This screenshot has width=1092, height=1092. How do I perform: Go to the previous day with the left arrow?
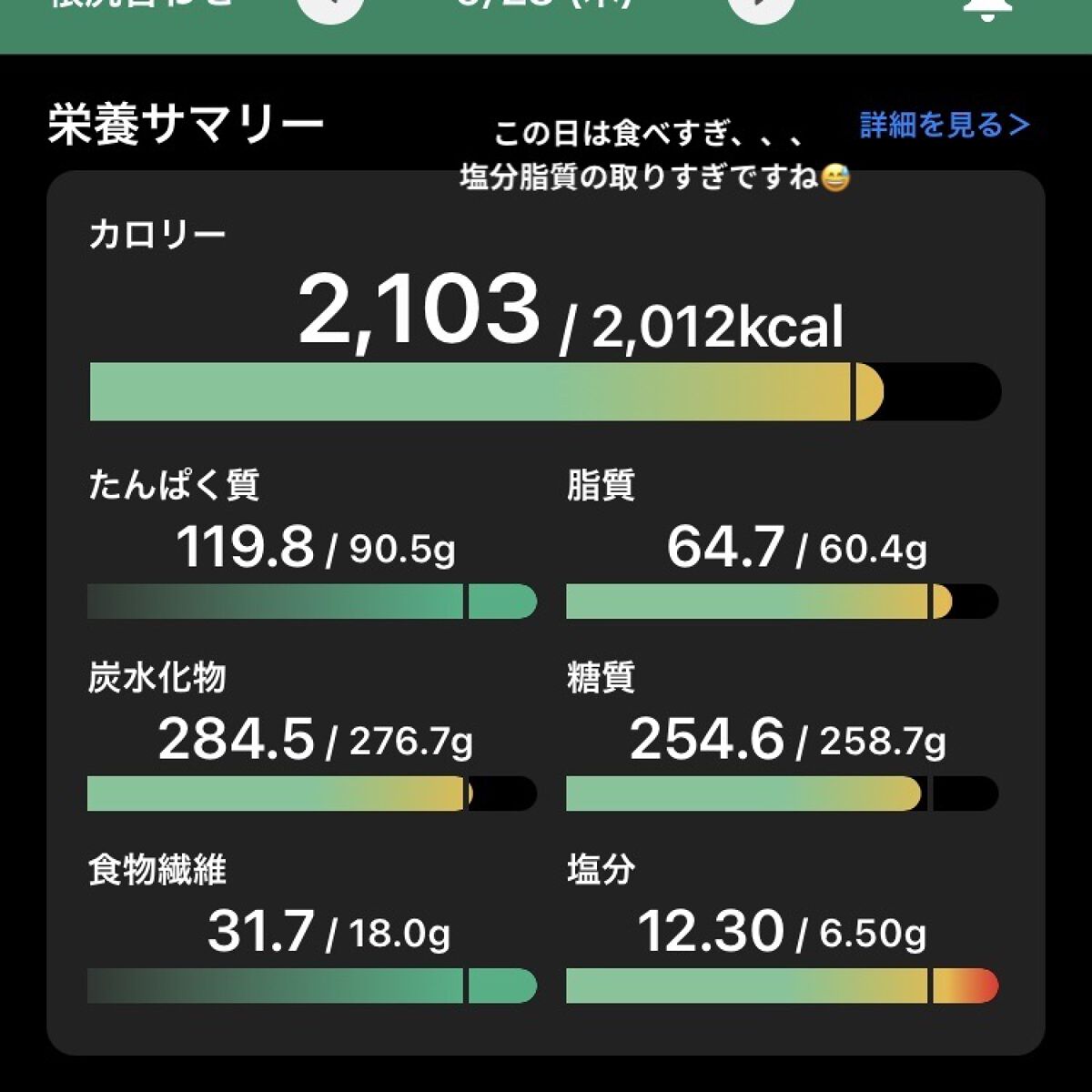[331, 9]
